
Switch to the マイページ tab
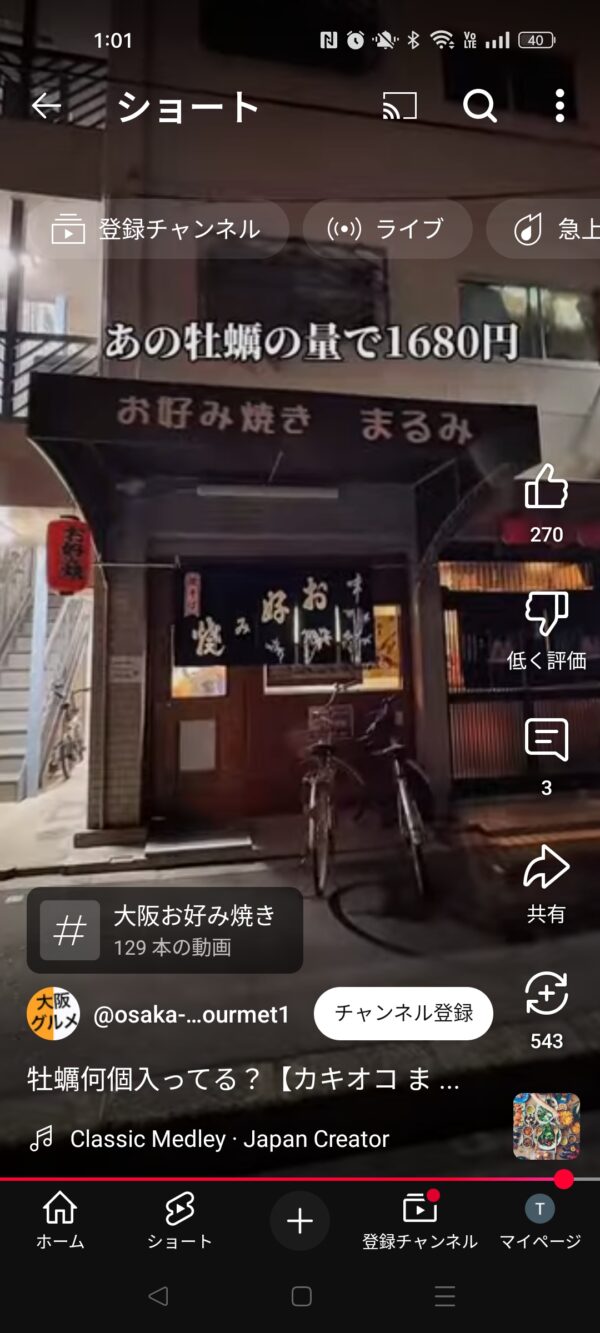[540, 1221]
